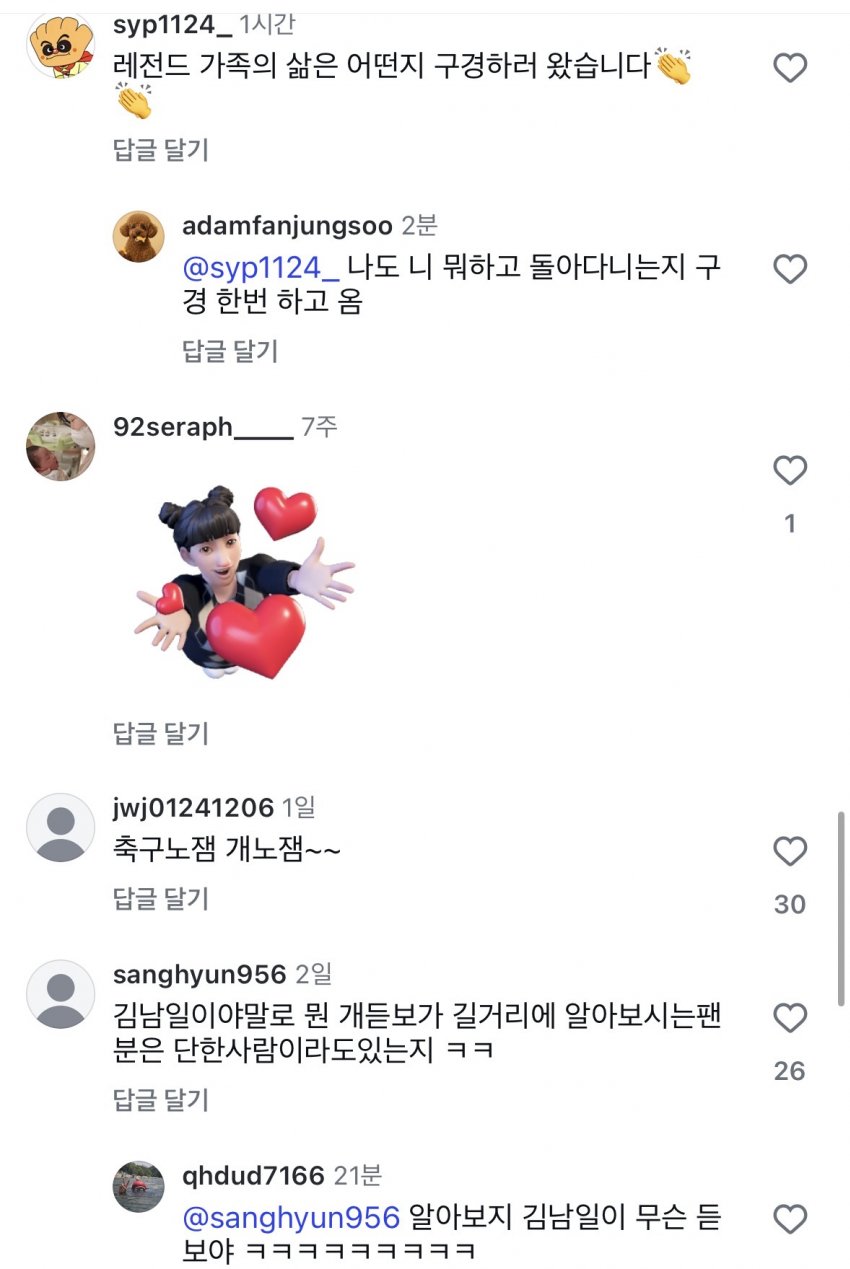
Task: Visit sanghyun956's profile via username
Action: tap(200, 974)
